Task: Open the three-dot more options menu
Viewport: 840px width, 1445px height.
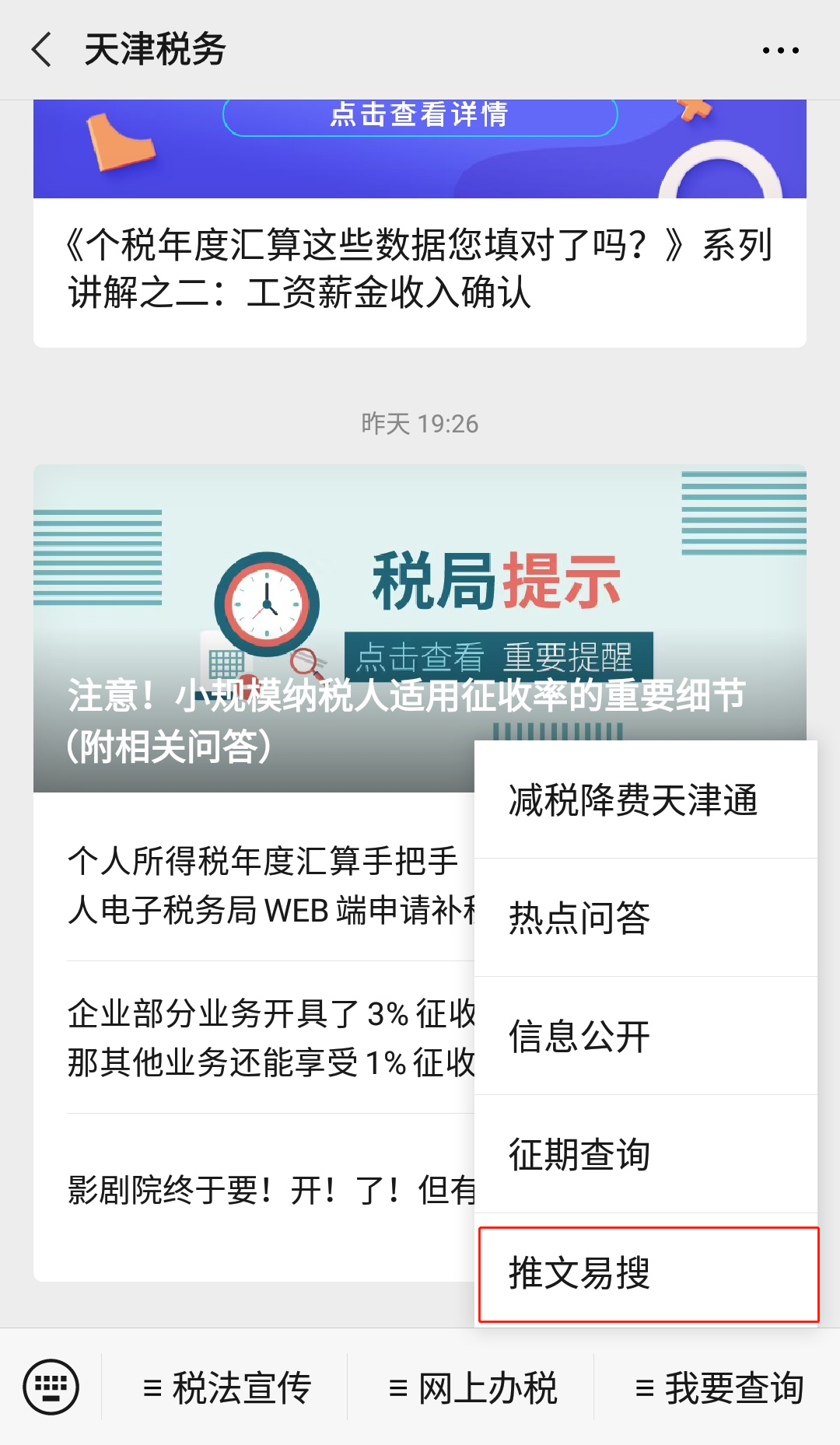Action: tap(780, 51)
